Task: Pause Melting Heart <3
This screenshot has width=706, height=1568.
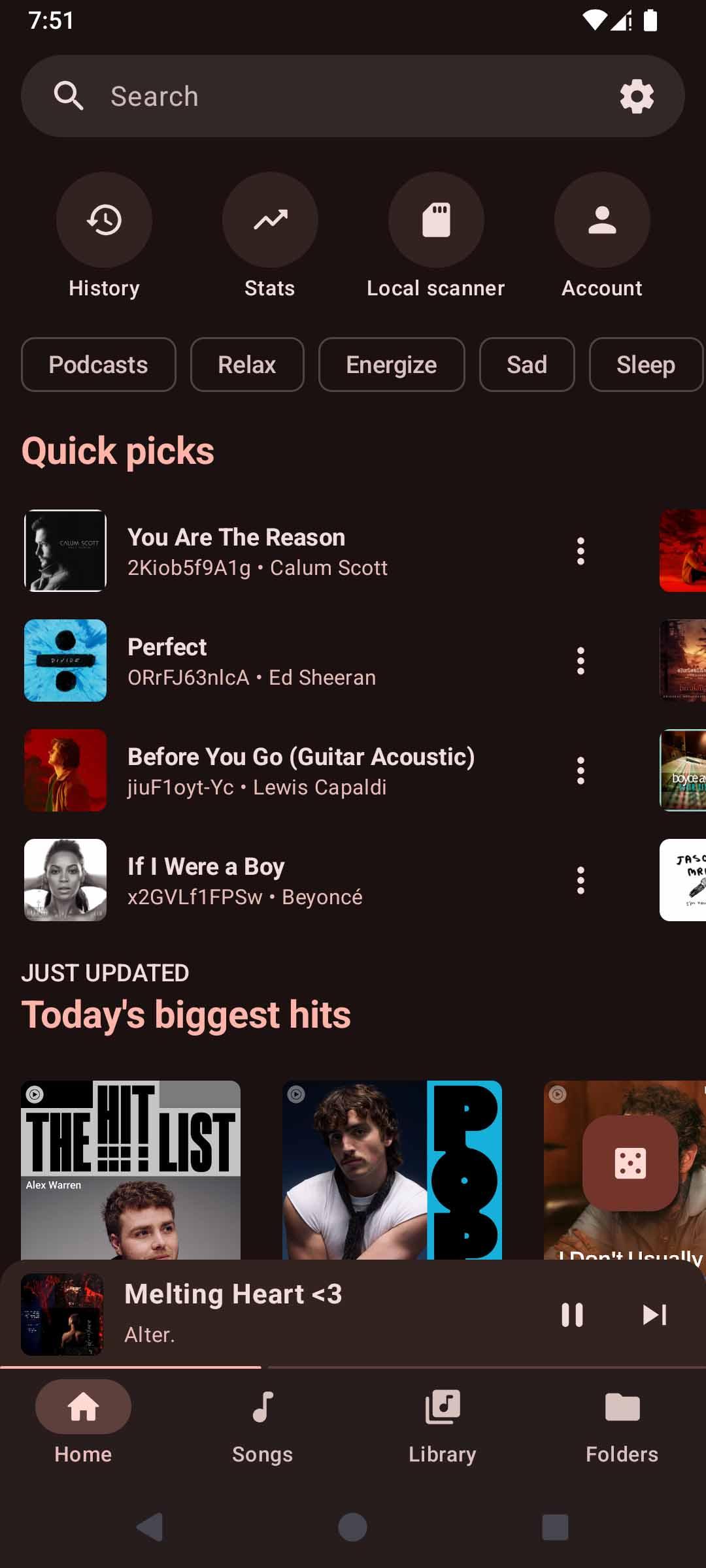Action: [572, 1315]
